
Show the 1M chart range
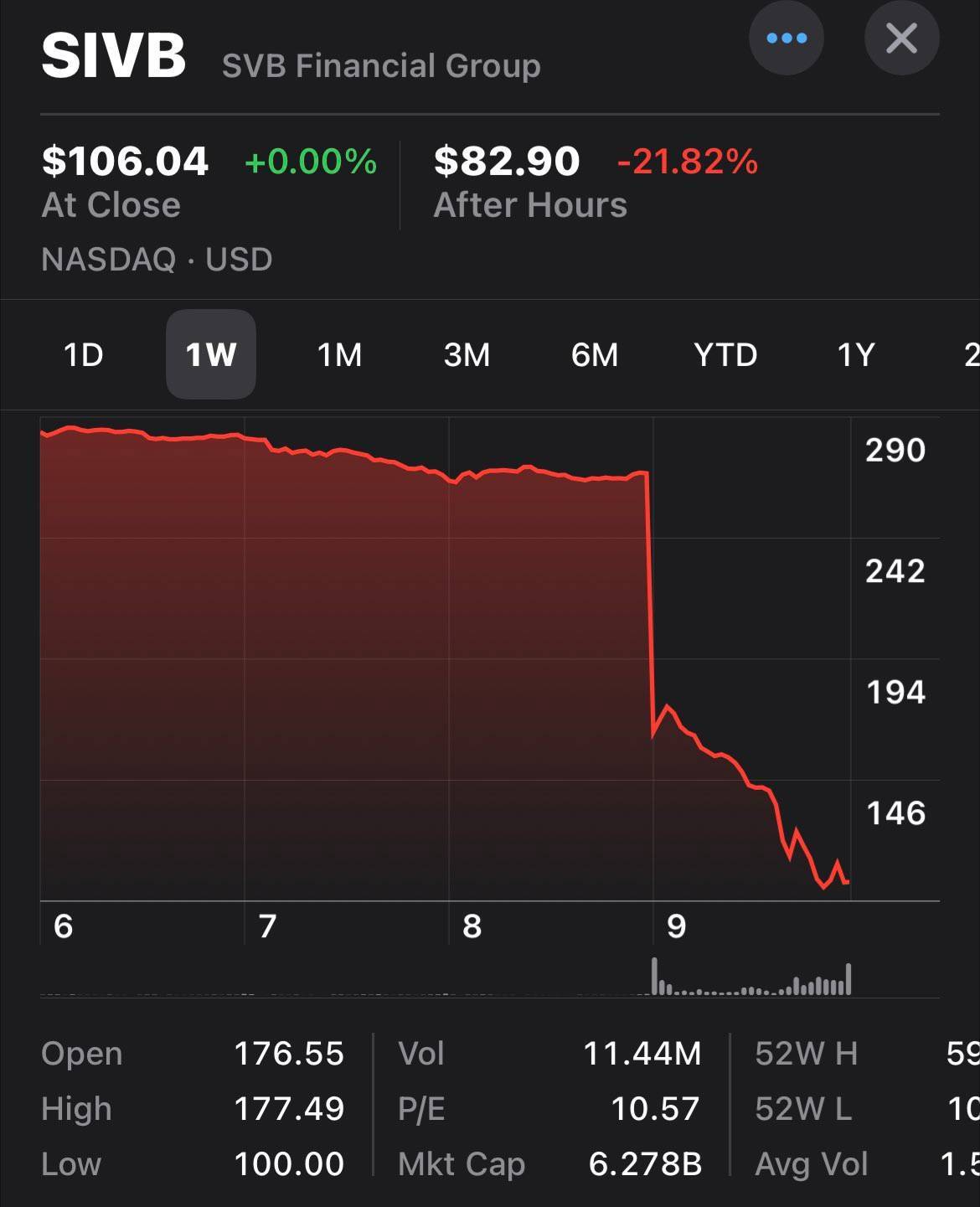(x=339, y=355)
